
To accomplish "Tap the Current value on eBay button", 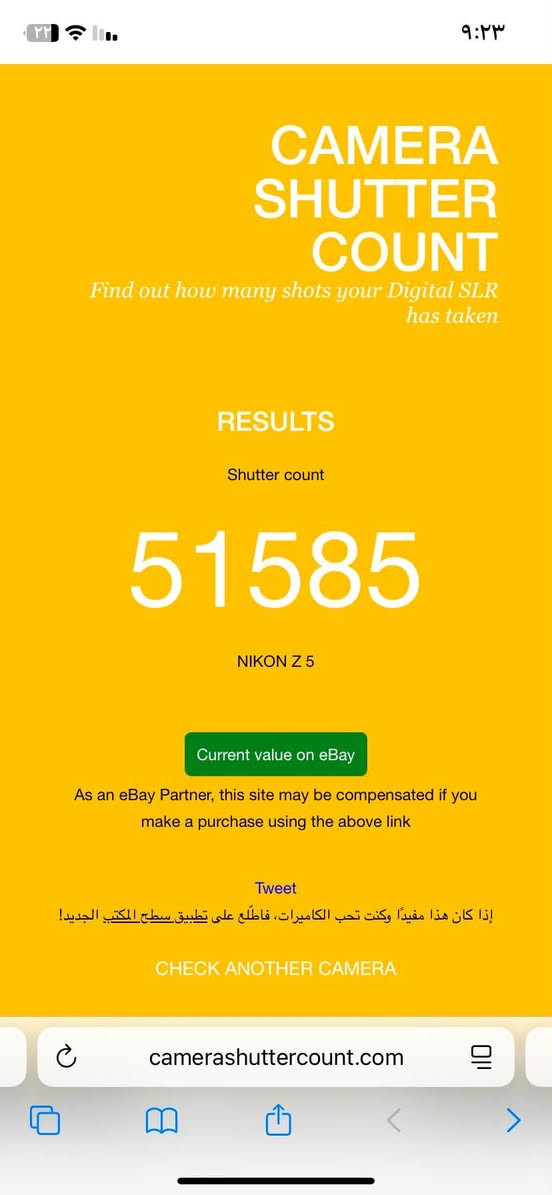I will (275, 754).
